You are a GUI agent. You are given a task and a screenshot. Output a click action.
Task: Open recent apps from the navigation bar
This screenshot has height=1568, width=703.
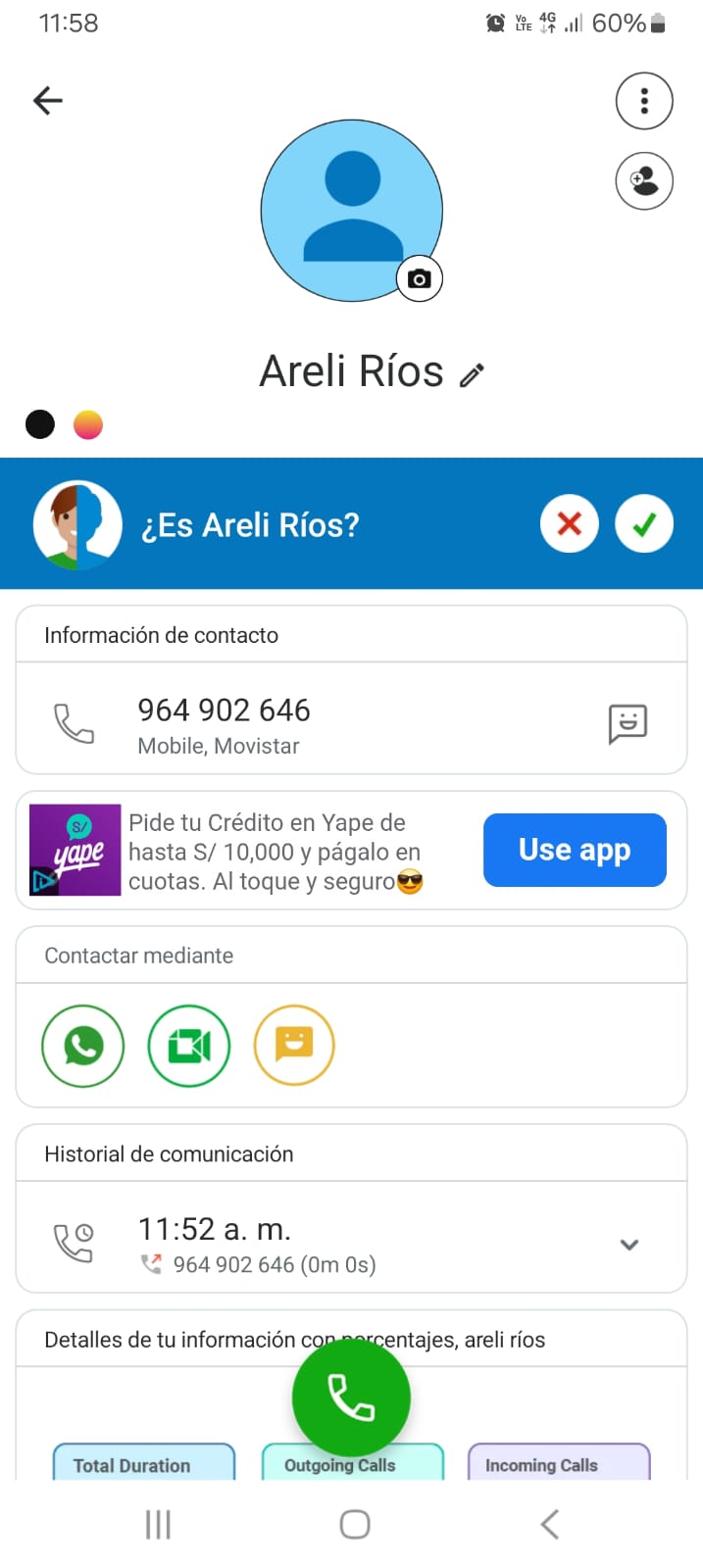(x=158, y=1524)
